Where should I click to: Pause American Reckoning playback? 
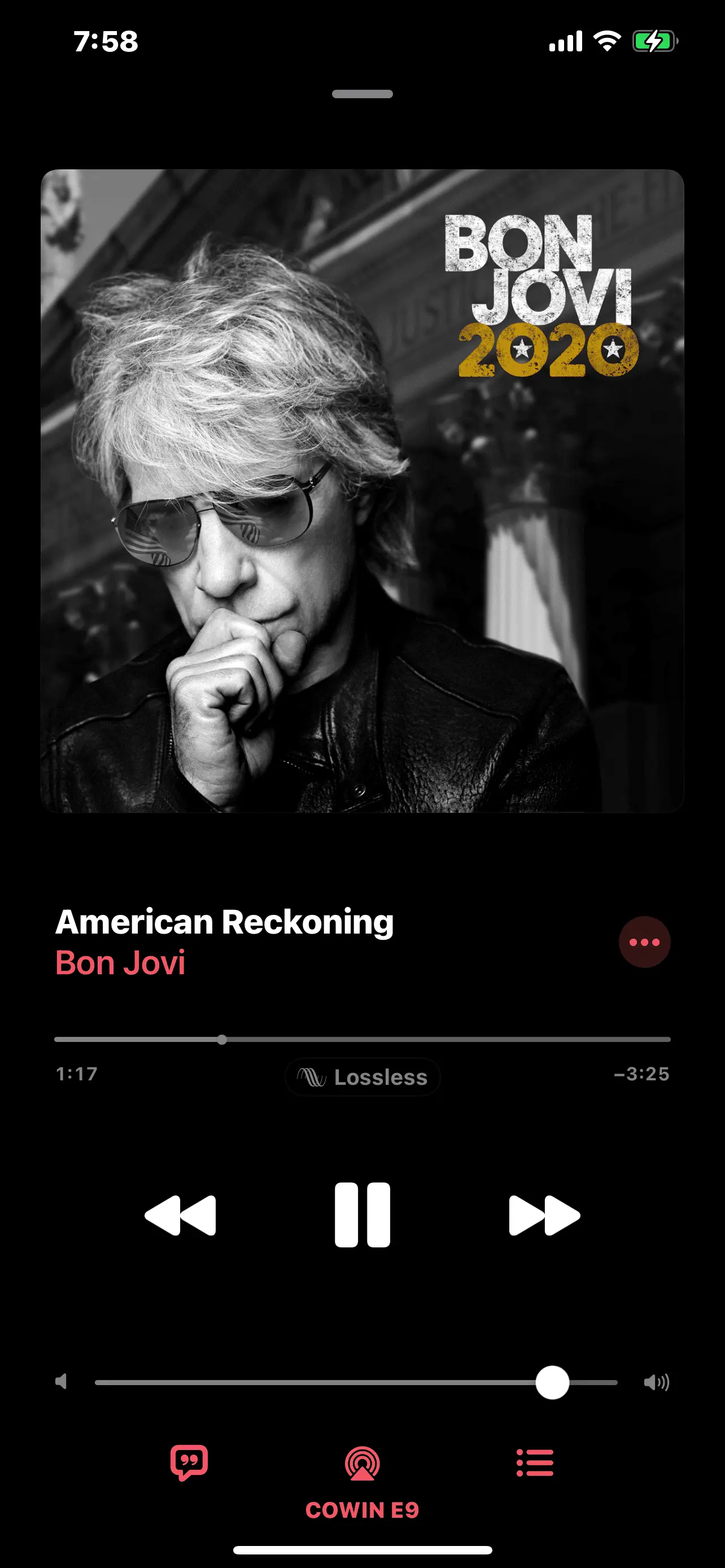click(x=362, y=1215)
